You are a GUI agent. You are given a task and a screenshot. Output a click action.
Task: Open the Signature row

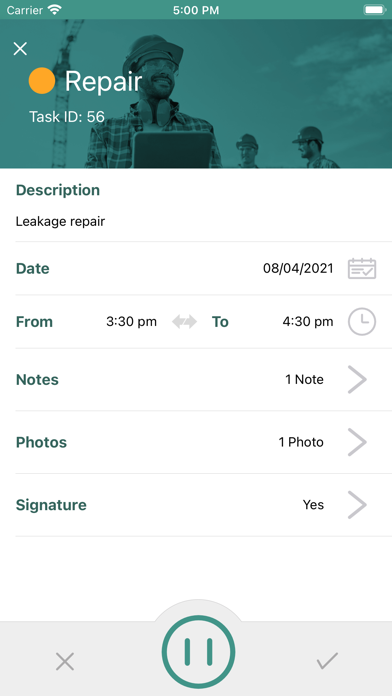[x=196, y=505]
